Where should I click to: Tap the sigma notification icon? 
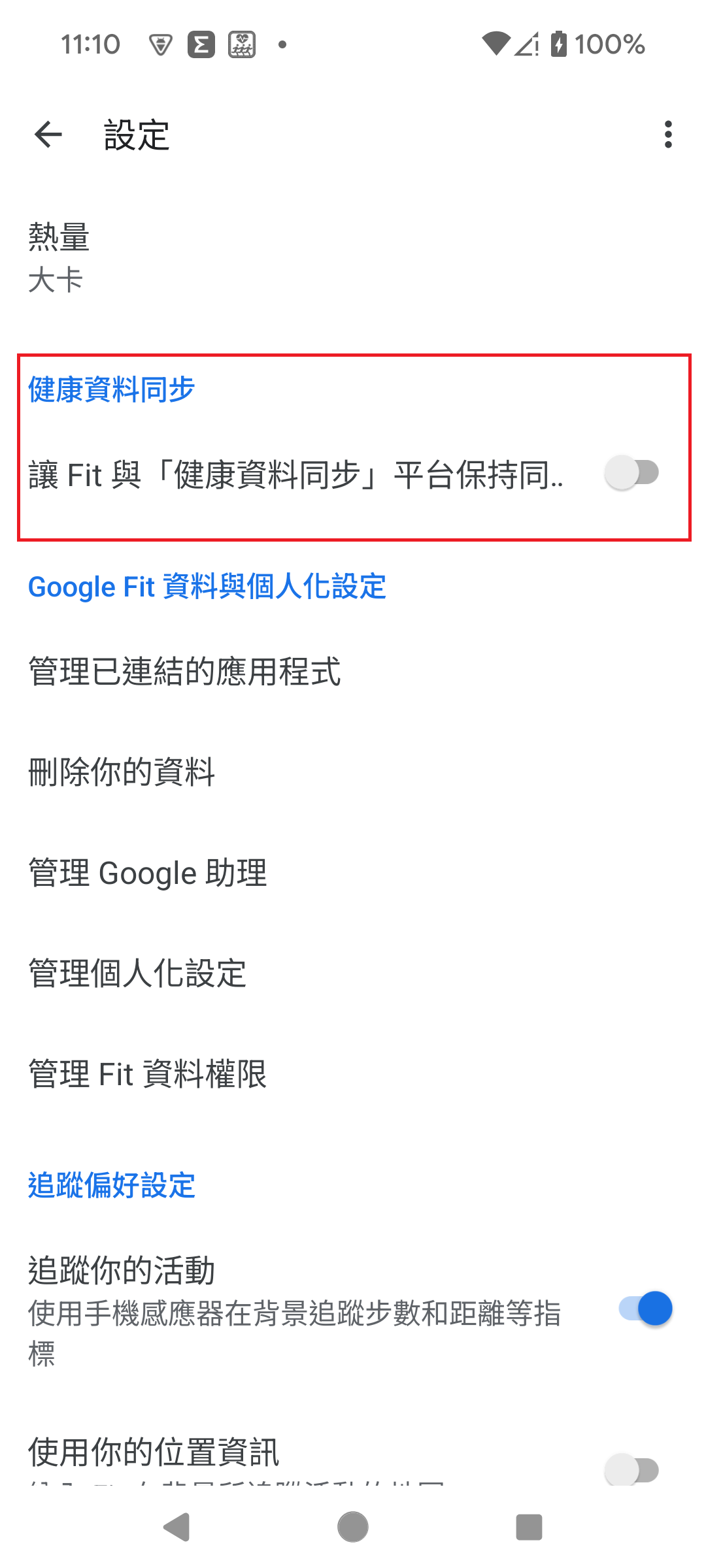[200, 43]
